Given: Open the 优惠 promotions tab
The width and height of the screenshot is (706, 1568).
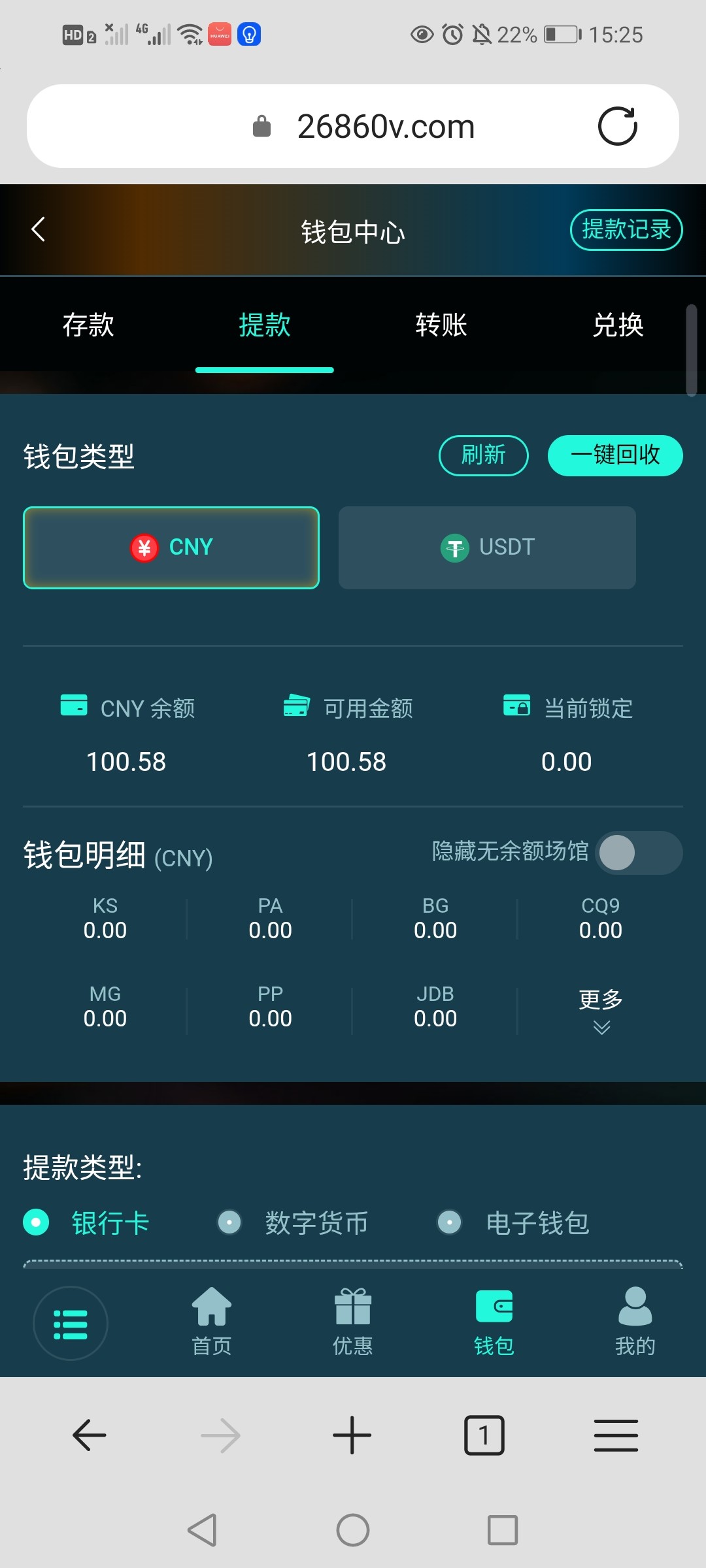Looking at the screenshot, I should [353, 1321].
